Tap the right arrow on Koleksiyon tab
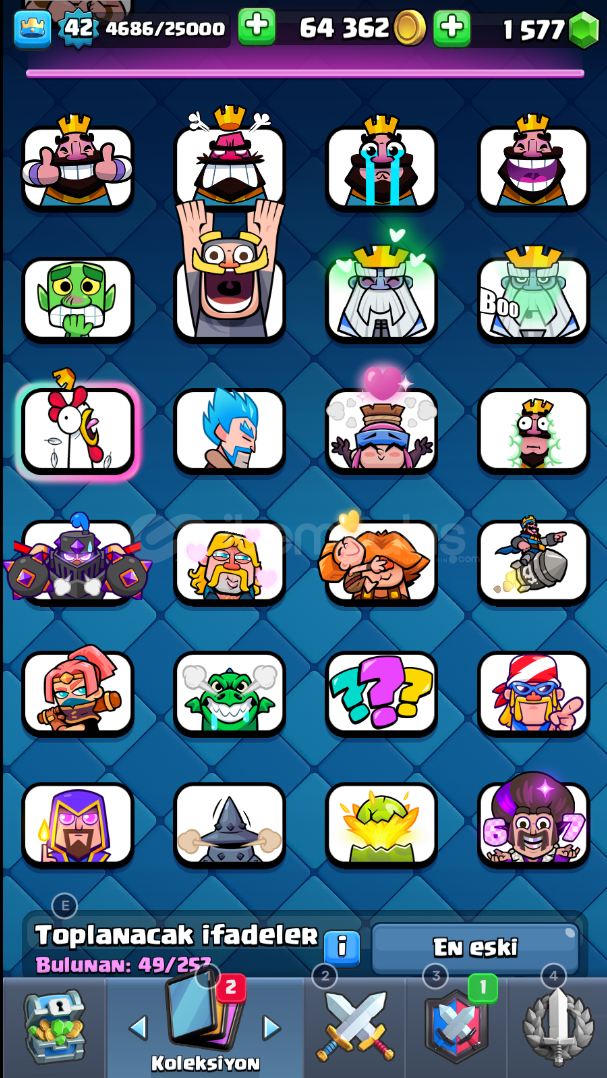This screenshot has width=607, height=1078. (x=271, y=1026)
